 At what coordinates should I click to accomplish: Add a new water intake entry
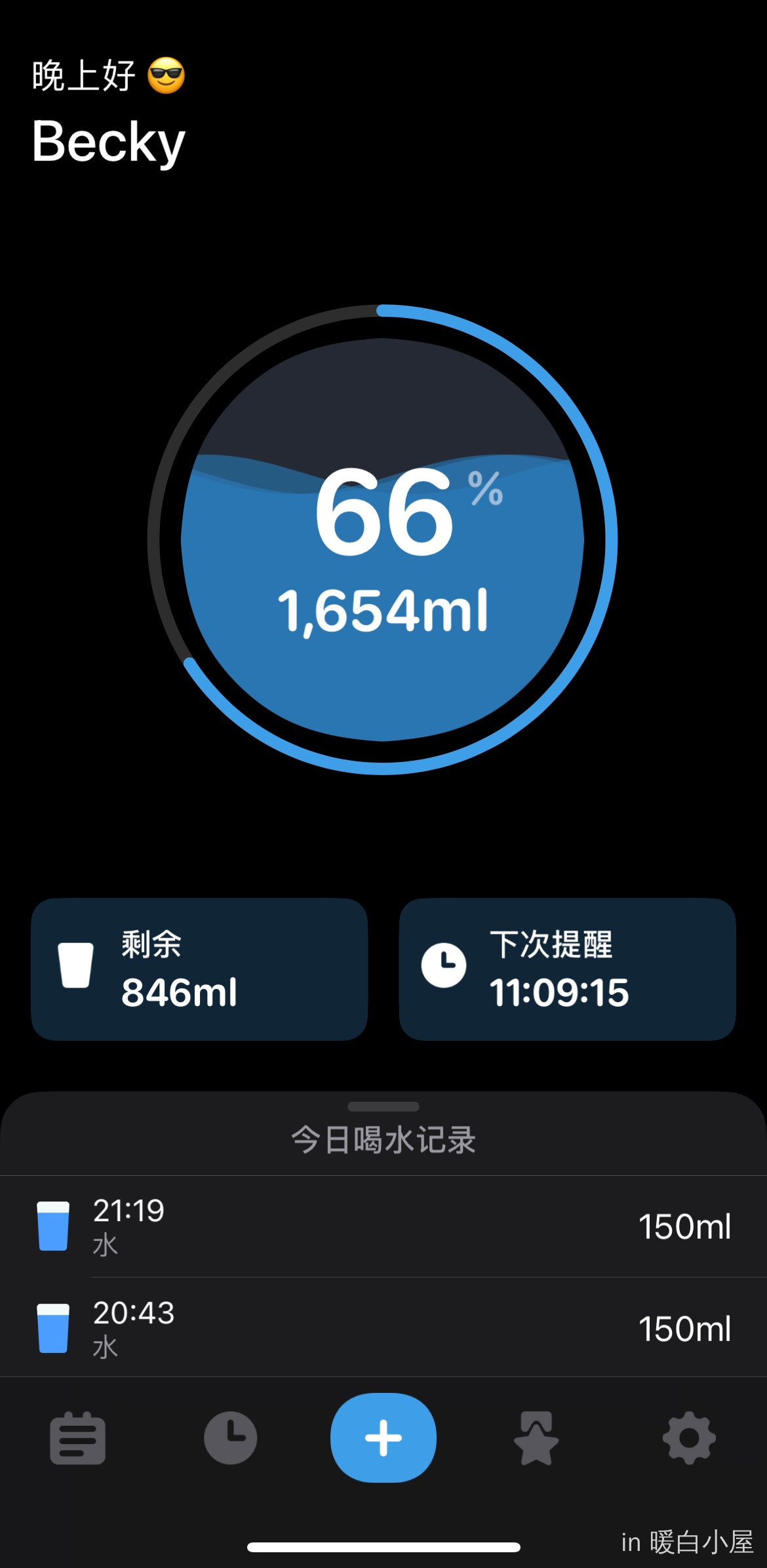point(383,1437)
